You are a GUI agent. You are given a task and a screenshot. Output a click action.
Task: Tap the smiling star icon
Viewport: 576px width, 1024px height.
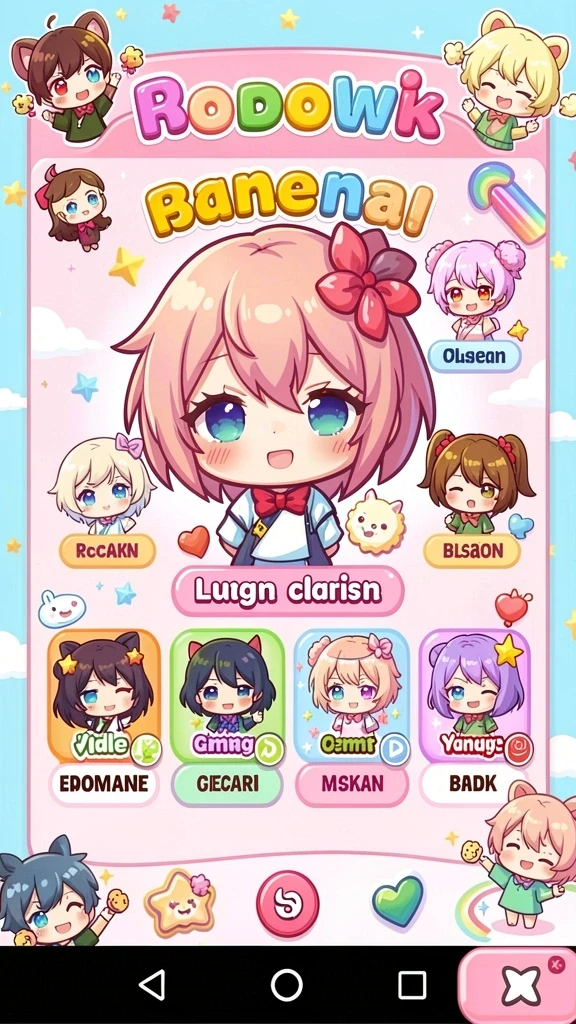click(178, 904)
